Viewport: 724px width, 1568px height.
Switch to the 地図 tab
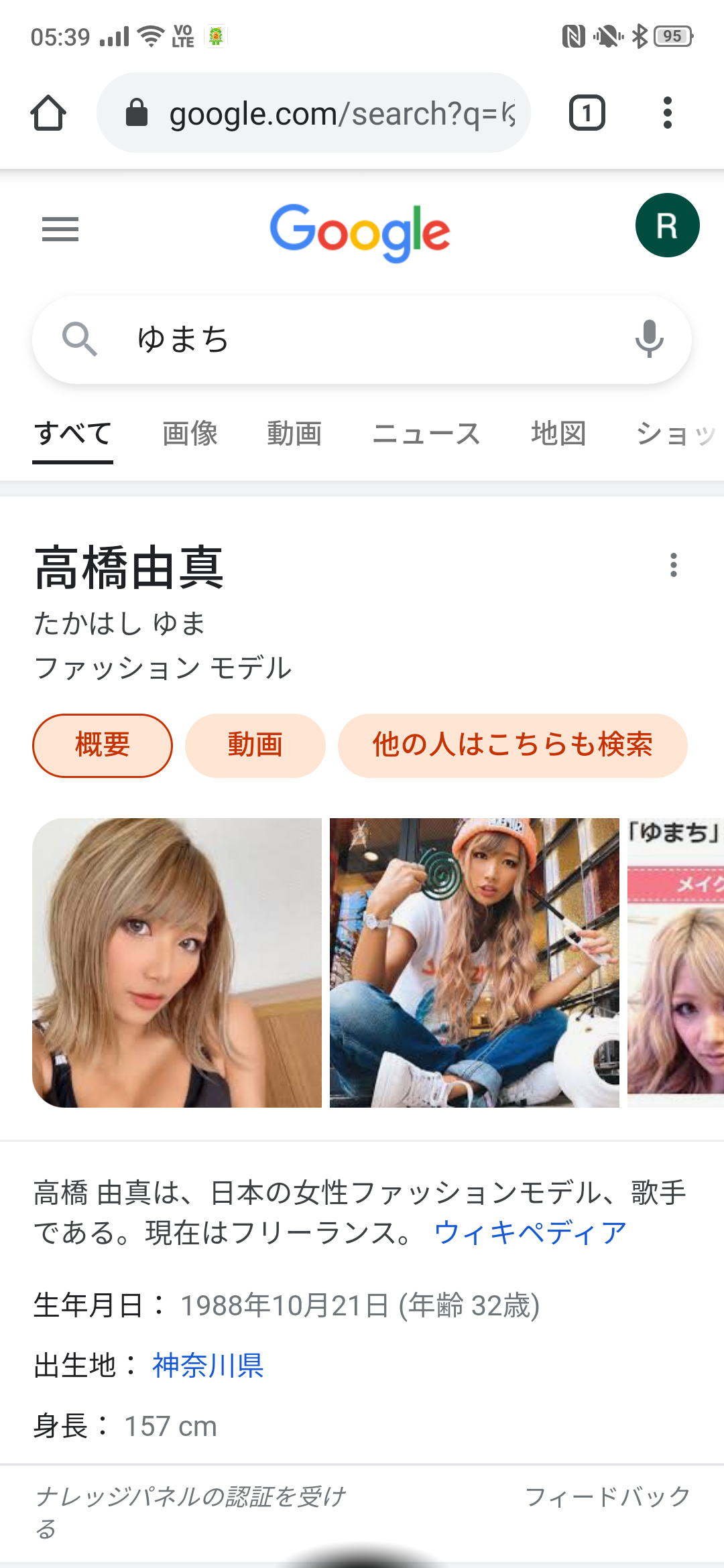tap(558, 434)
